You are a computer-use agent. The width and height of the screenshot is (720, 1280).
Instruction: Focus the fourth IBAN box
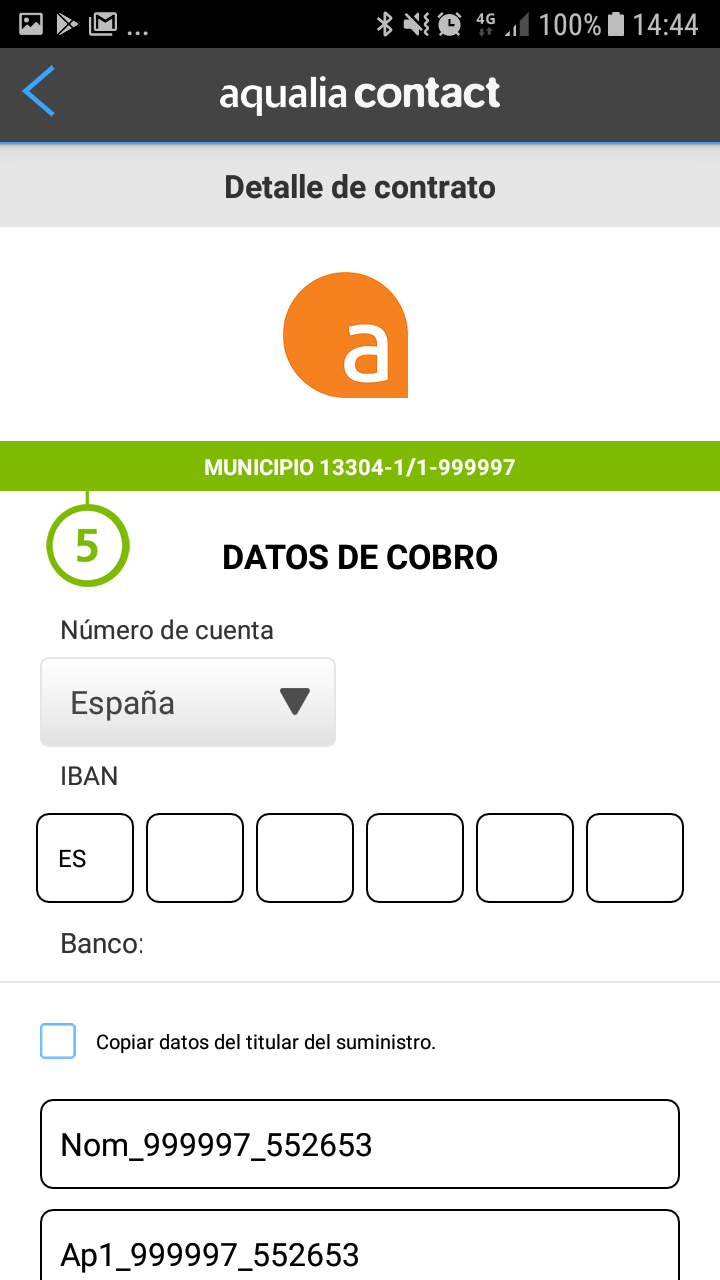[x=415, y=858]
